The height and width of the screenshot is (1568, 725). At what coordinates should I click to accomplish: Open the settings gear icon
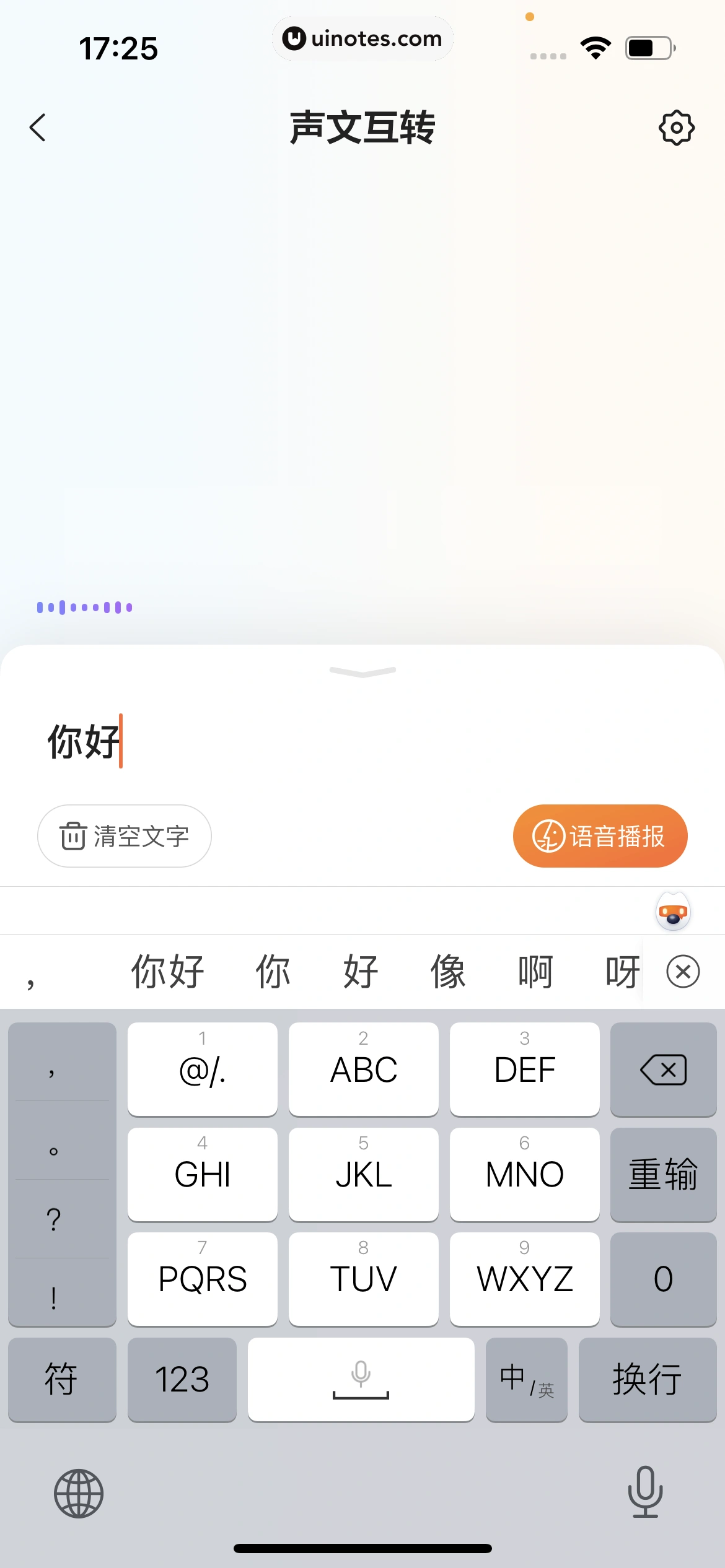pyautogui.click(x=676, y=128)
